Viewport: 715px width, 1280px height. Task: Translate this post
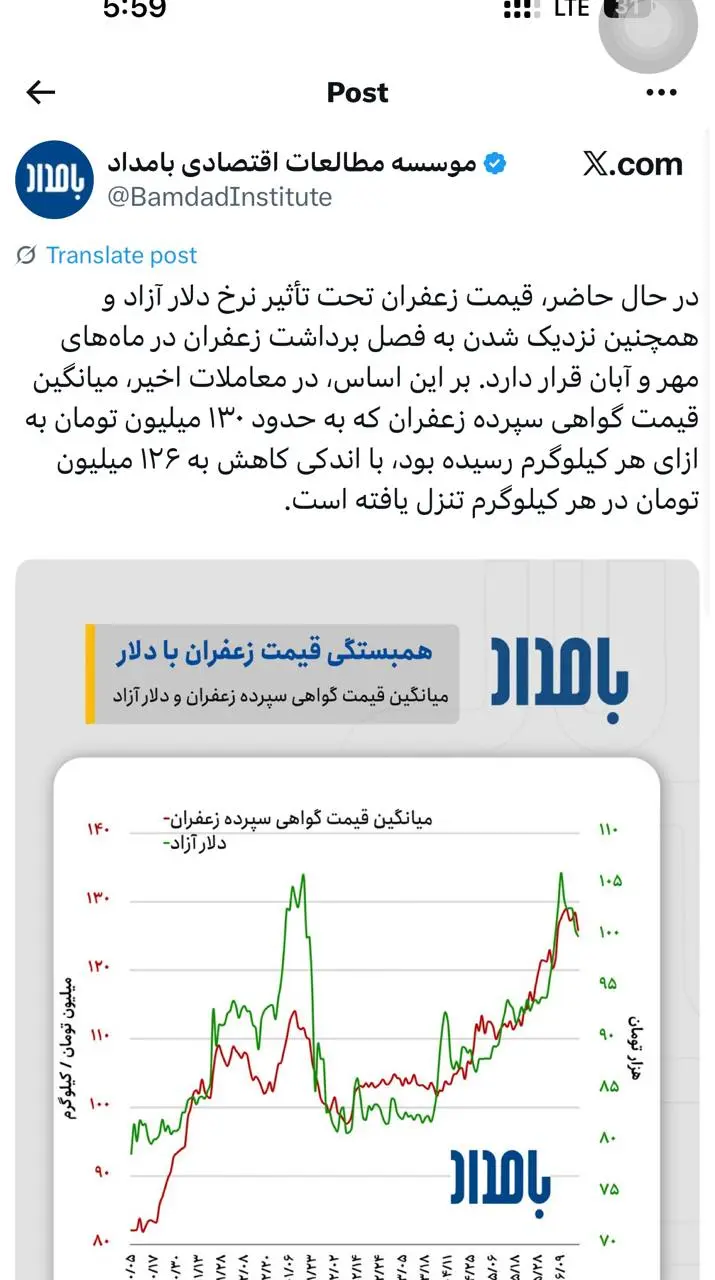click(x=121, y=255)
